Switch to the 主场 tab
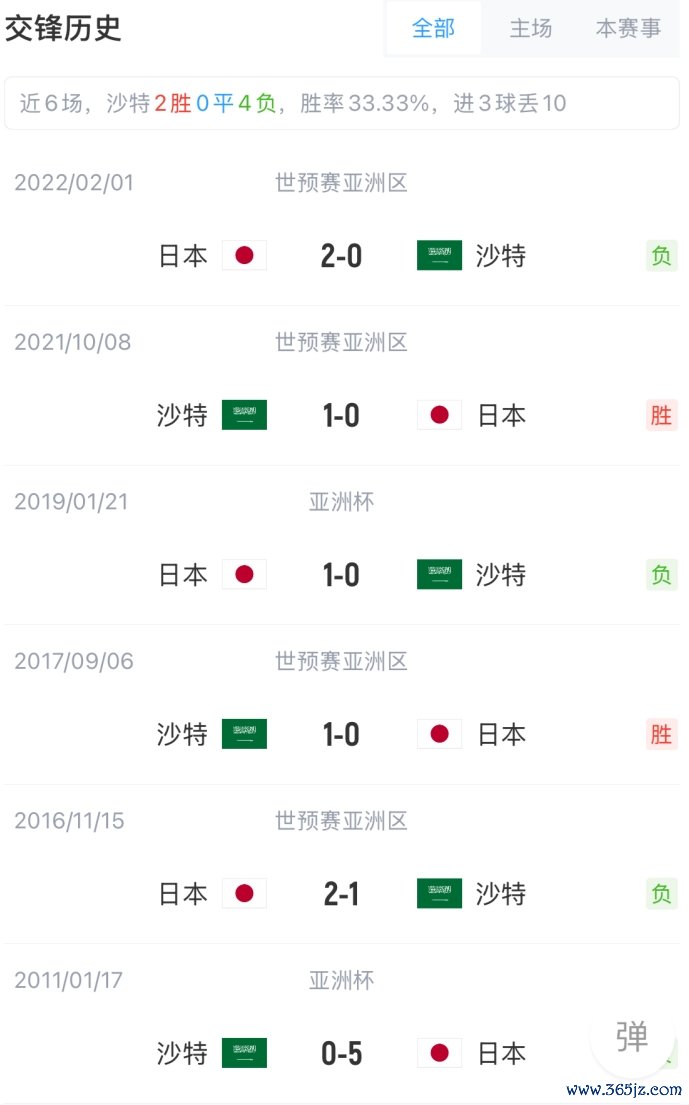 tap(530, 28)
